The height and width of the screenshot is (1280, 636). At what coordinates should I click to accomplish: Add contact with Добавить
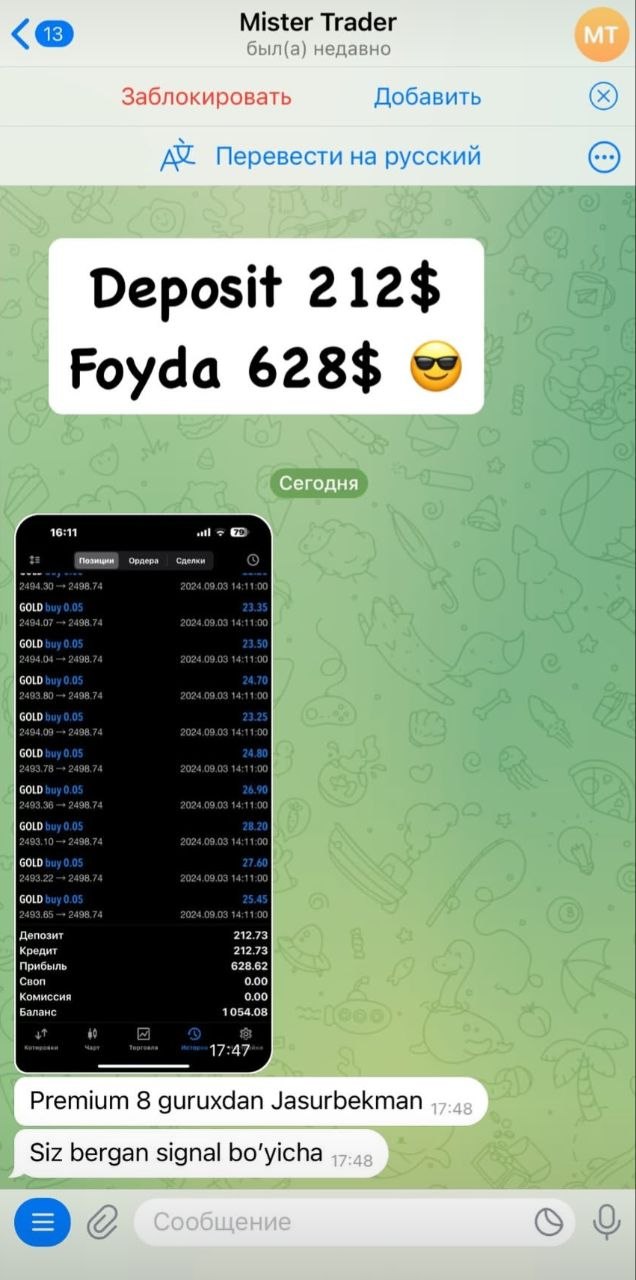point(427,97)
